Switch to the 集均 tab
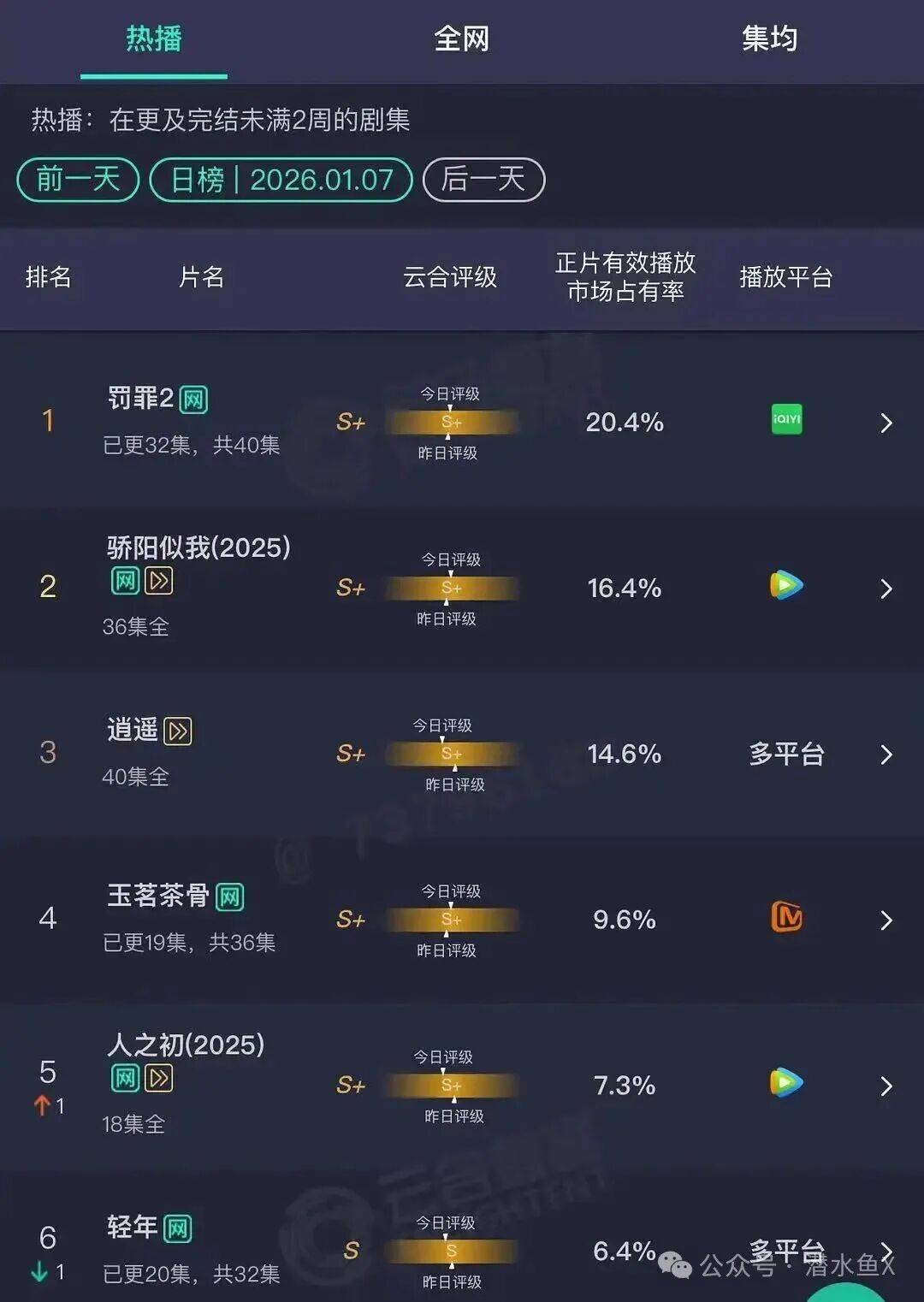Viewport: 924px width, 1302px height. [x=769, y=38]
